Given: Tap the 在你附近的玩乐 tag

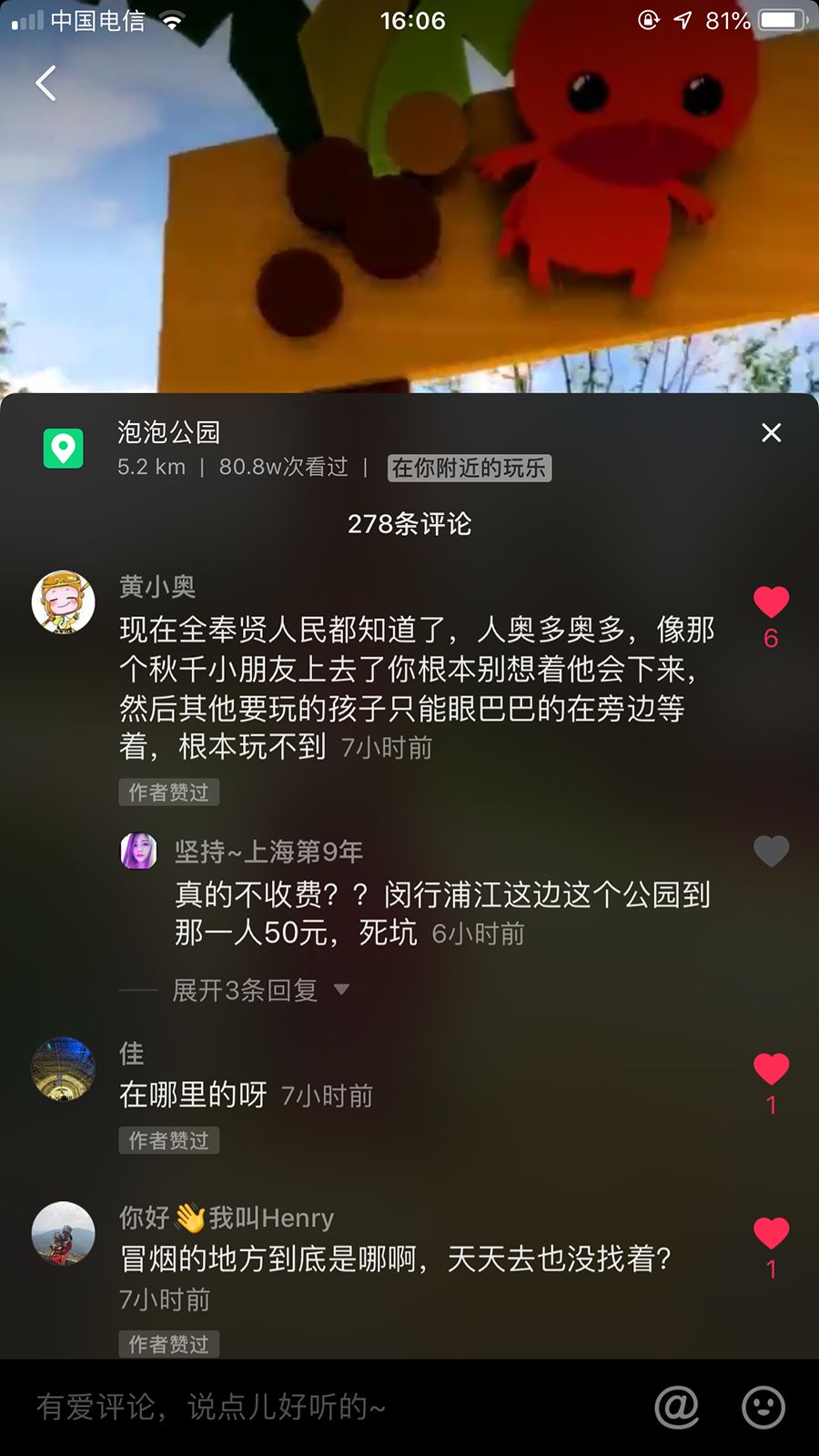Looking at the screenshot, I should (470, 468).
